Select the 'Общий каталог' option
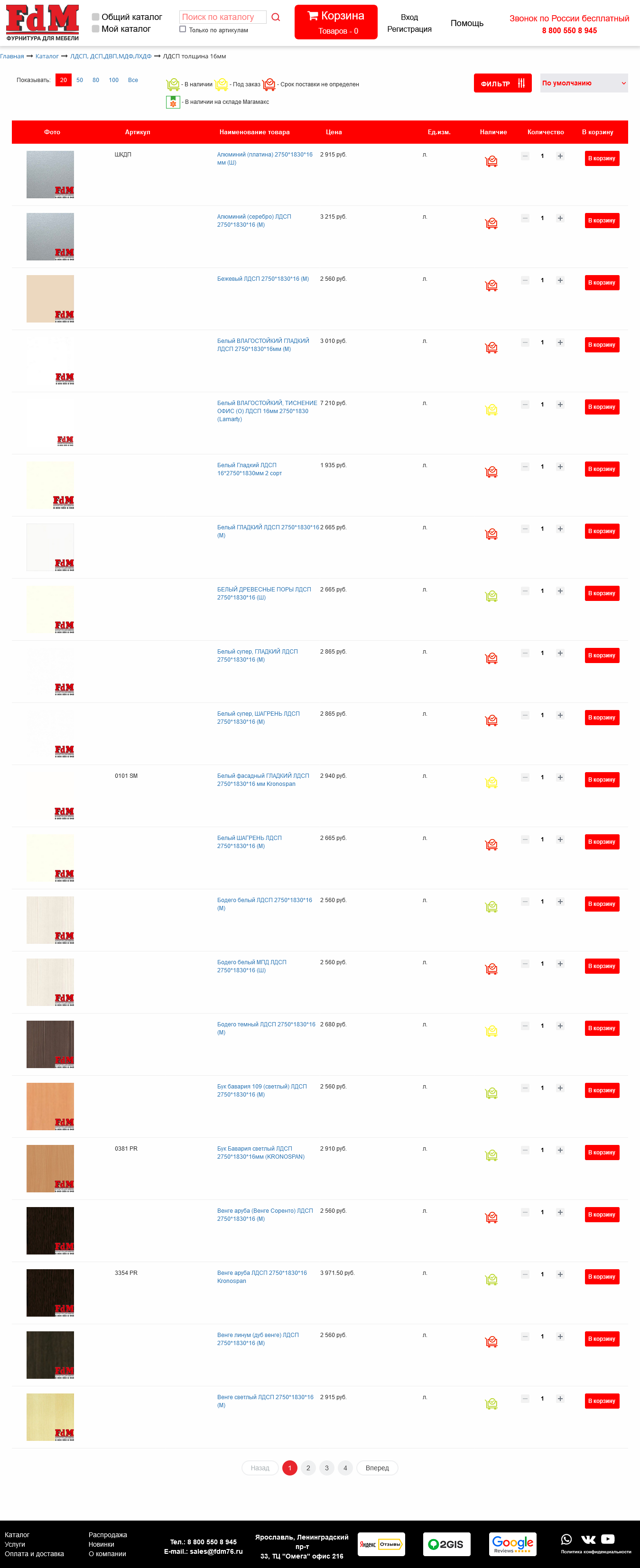 coord(96,17)
